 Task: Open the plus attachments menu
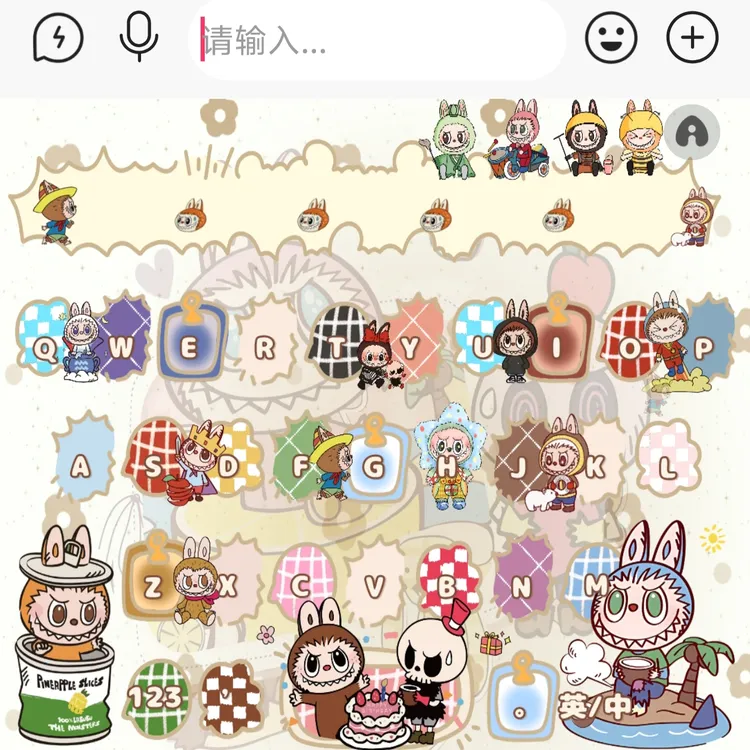point(692,37)
